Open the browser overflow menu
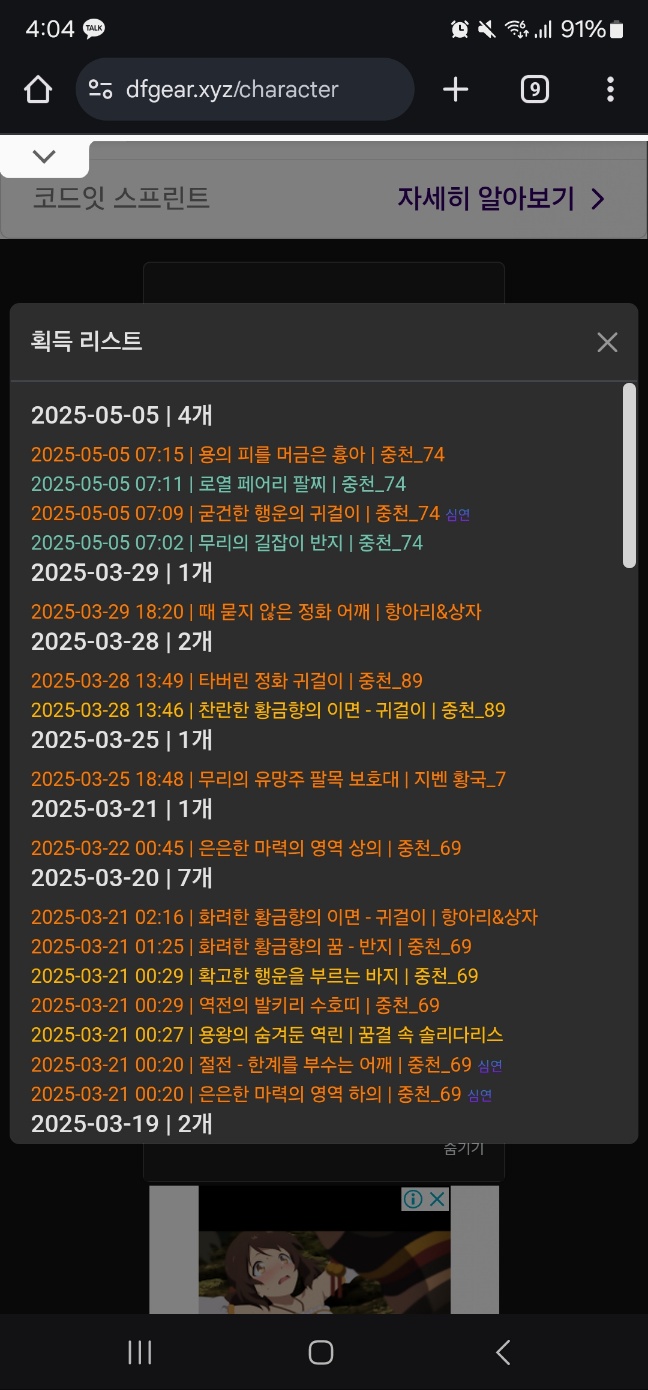The height and width of the screenshot is (1390, 648). click(610, 90)
